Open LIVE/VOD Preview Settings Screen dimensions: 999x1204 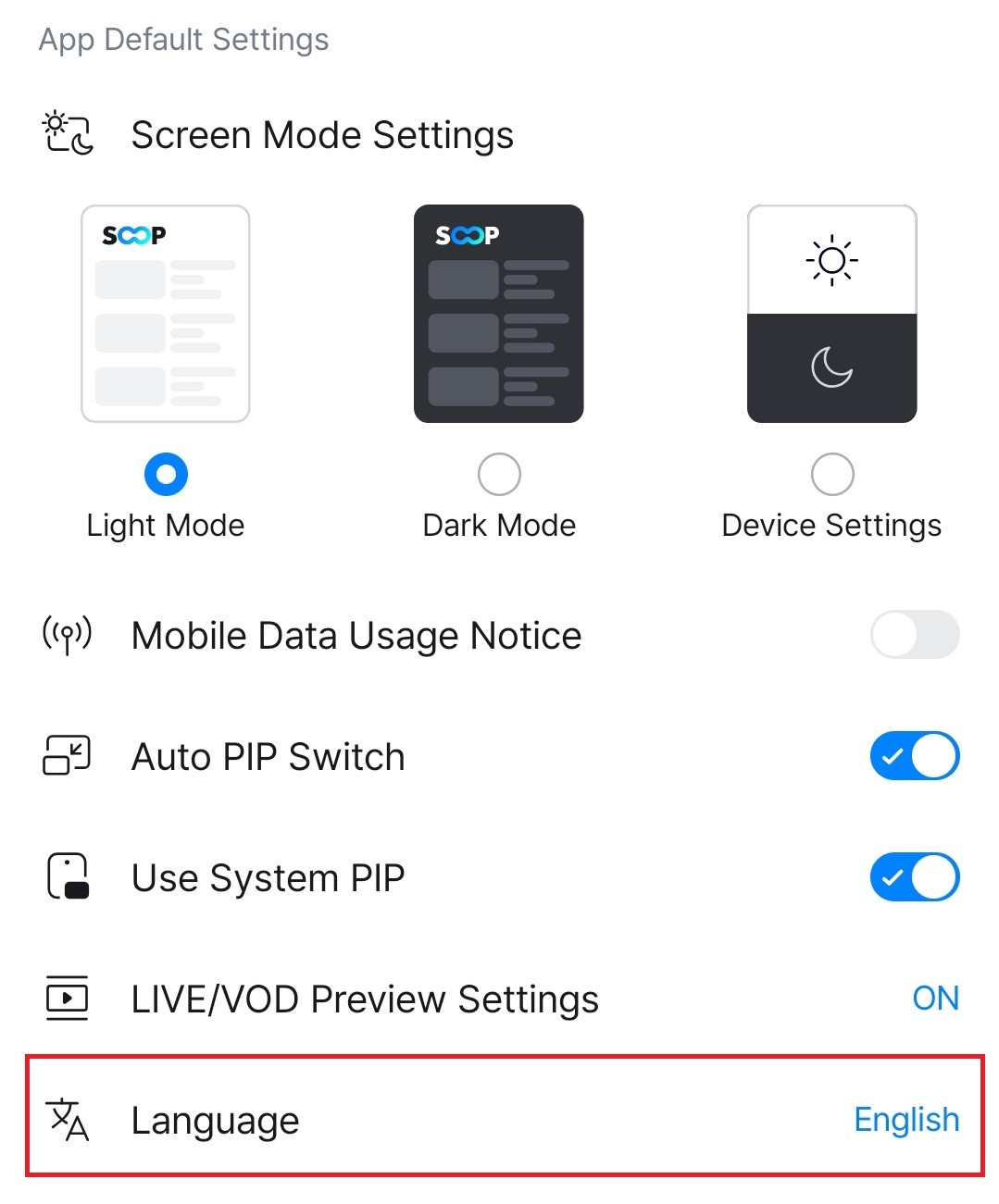click(x=500, y=999)
